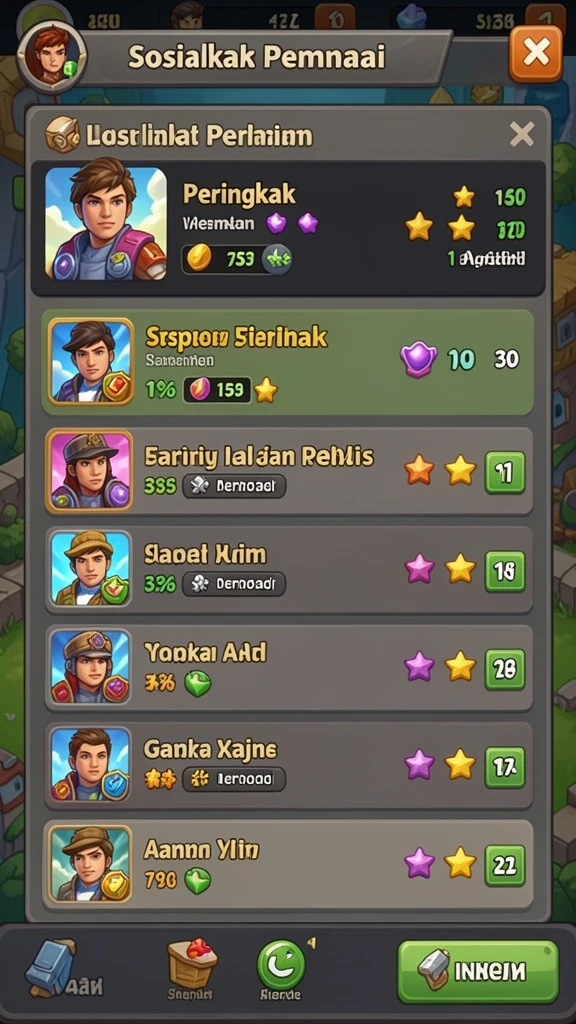Open the Aannn Ylin player row

point(288,864)
